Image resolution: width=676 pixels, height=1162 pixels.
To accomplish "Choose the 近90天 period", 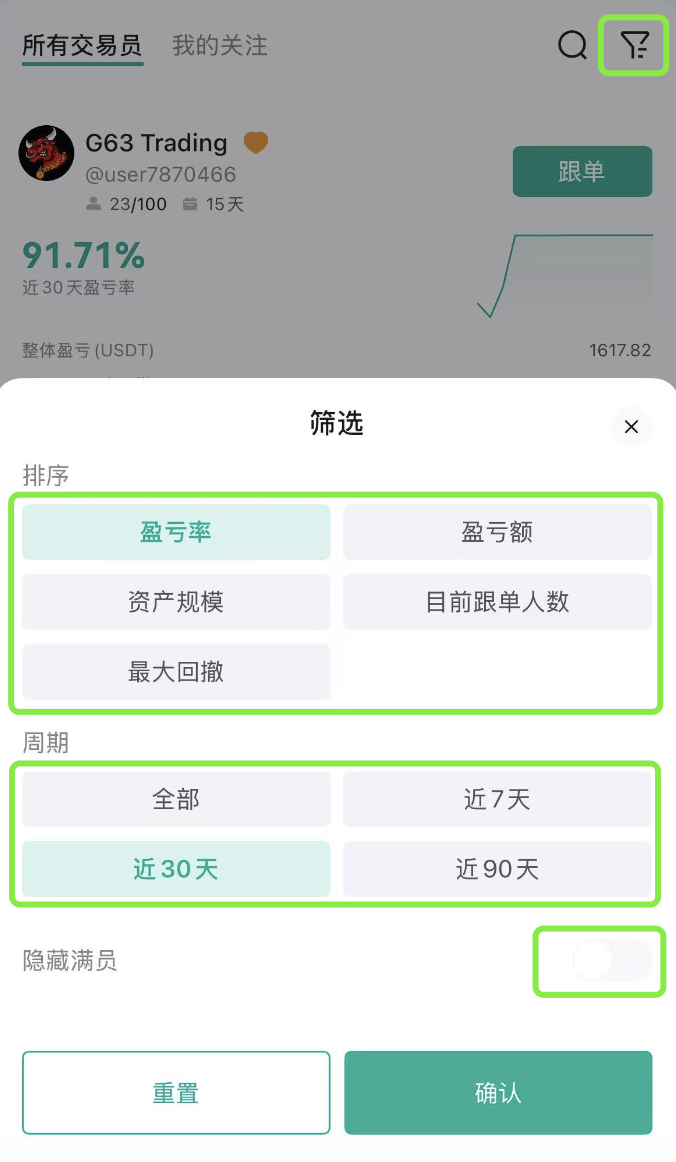I will click(x=497, y=869).
